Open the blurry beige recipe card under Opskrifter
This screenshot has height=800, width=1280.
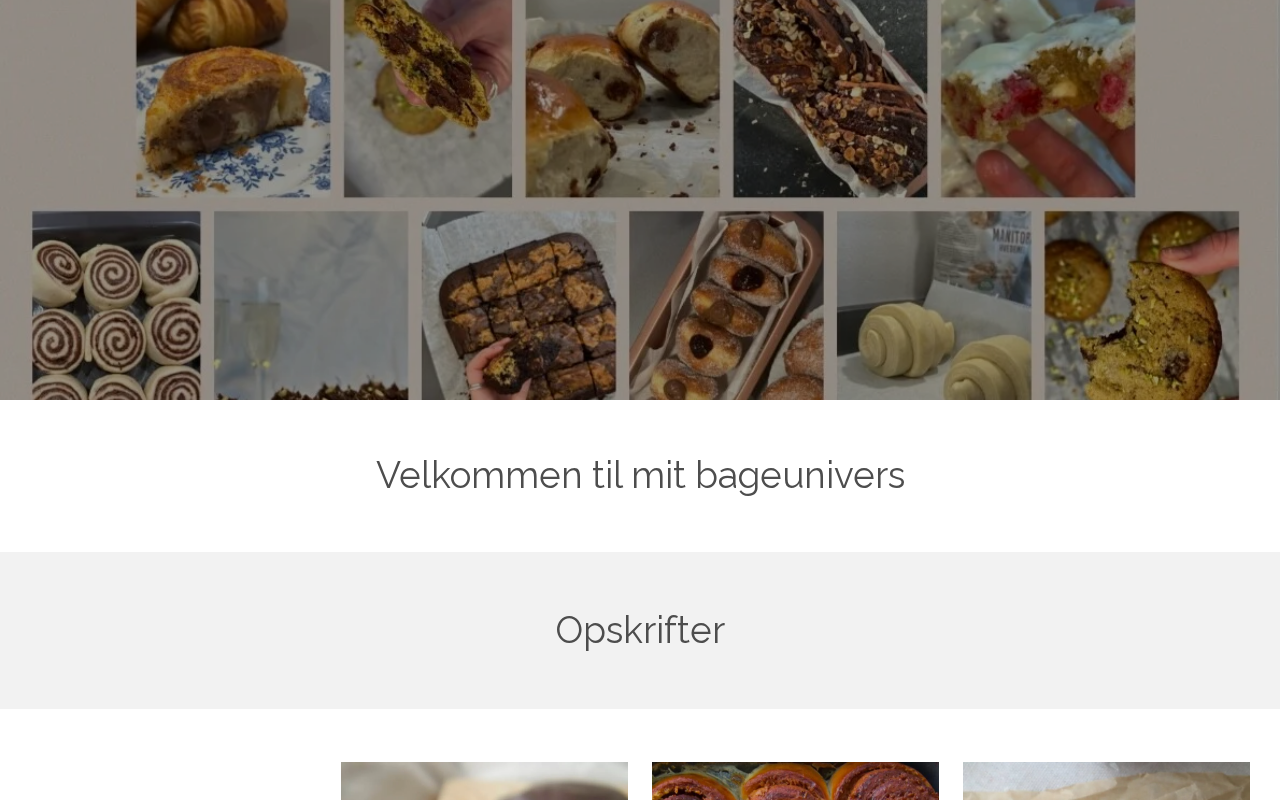point(484,781)
